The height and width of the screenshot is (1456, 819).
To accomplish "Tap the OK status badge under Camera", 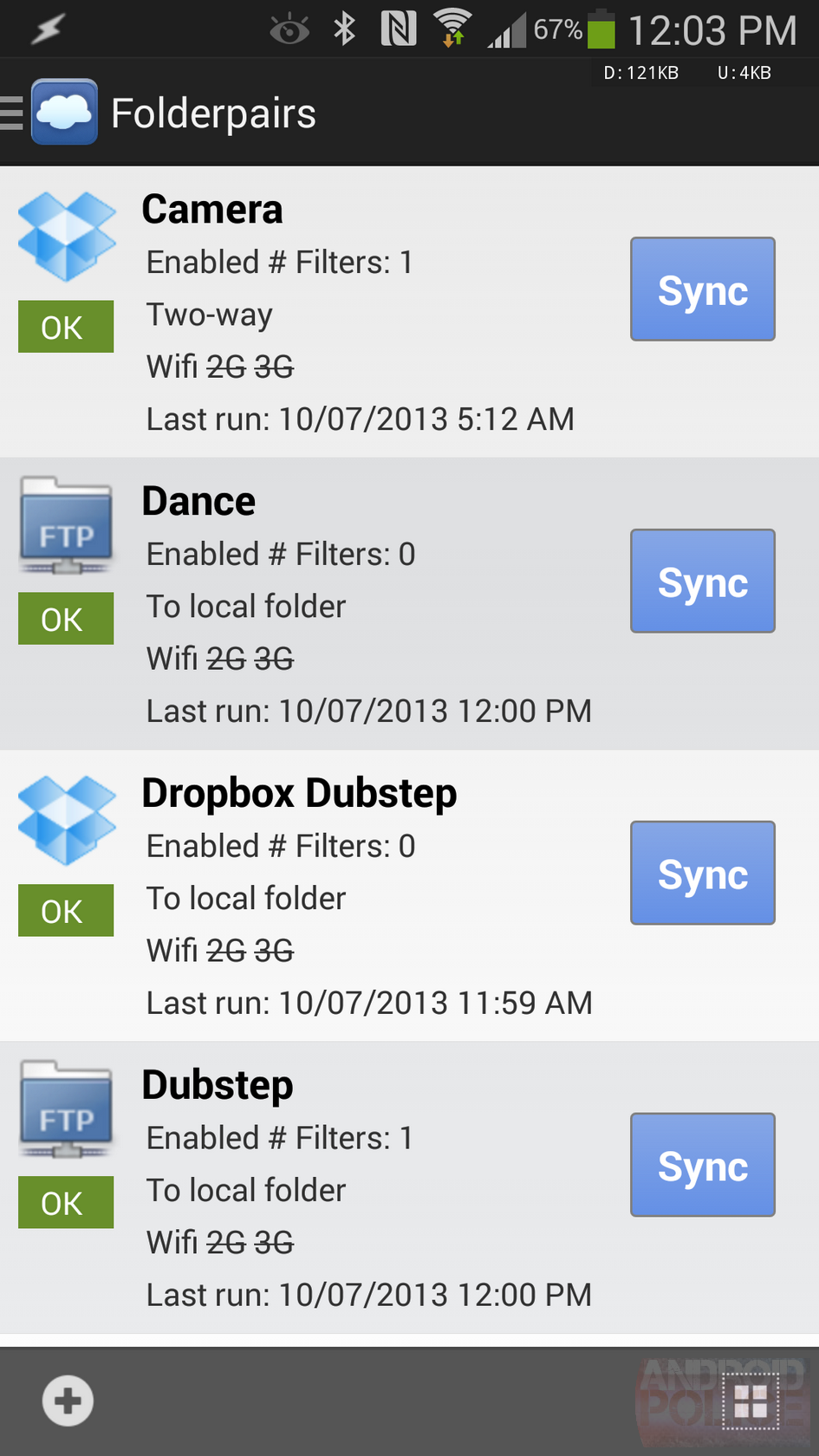I will (66, 327).
